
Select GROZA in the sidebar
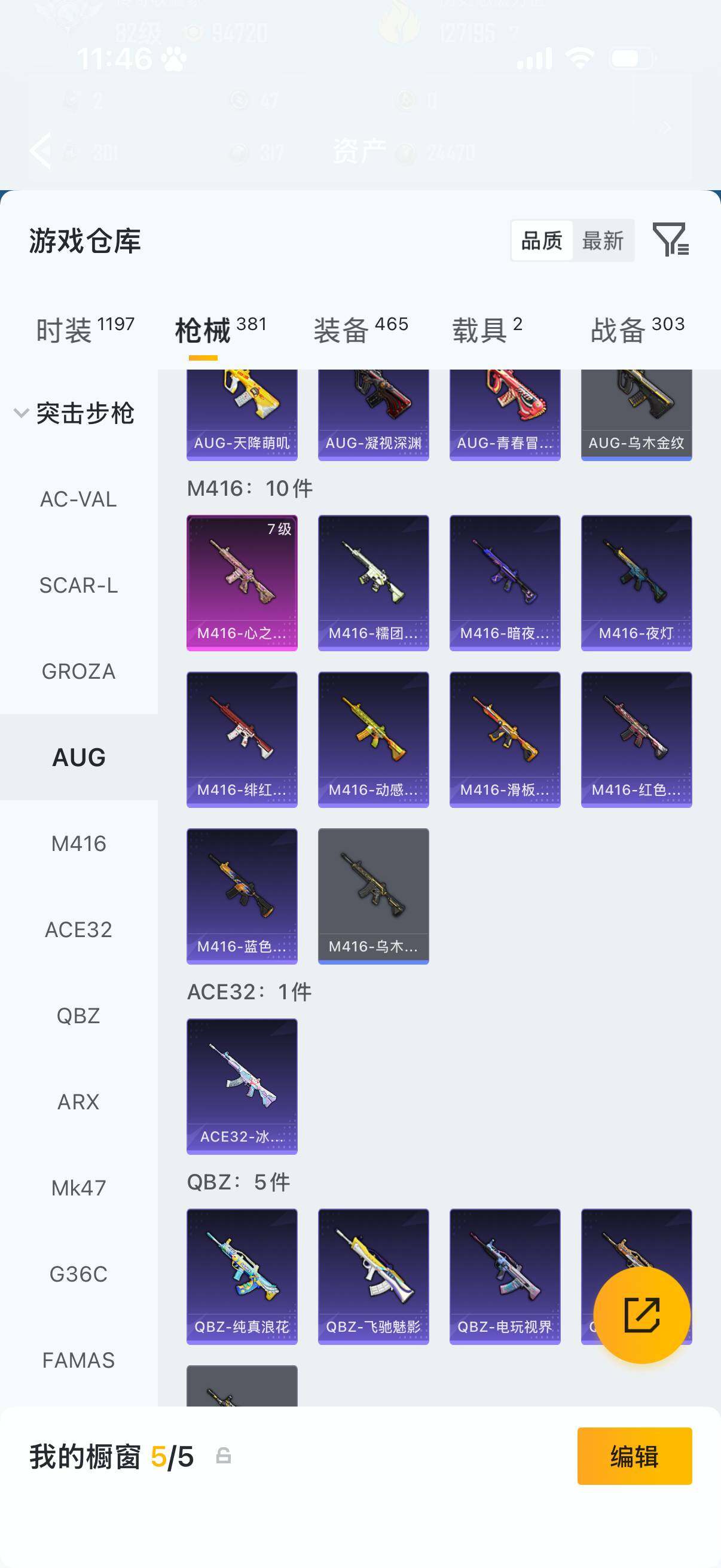point(78,672)
